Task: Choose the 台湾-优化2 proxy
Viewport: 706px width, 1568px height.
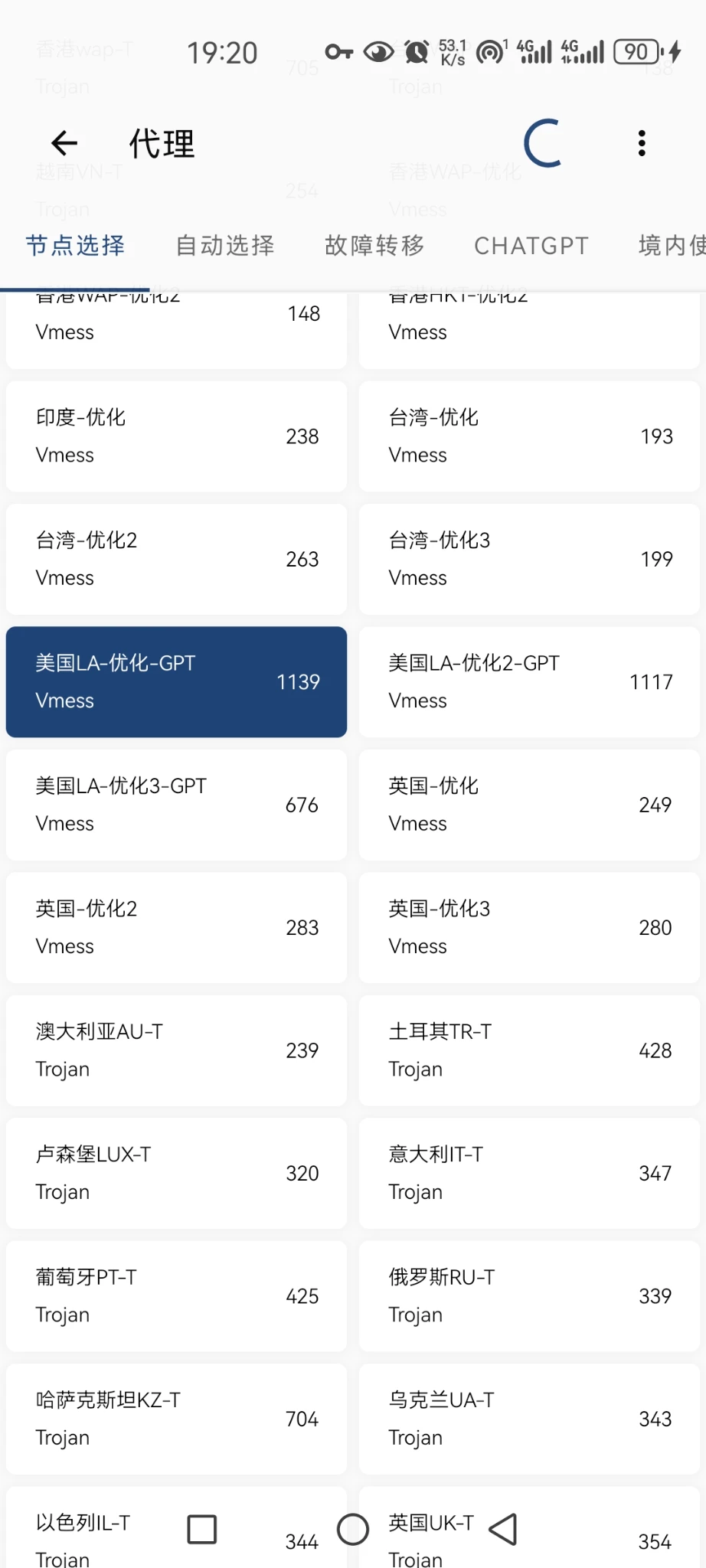Action: 176,559
